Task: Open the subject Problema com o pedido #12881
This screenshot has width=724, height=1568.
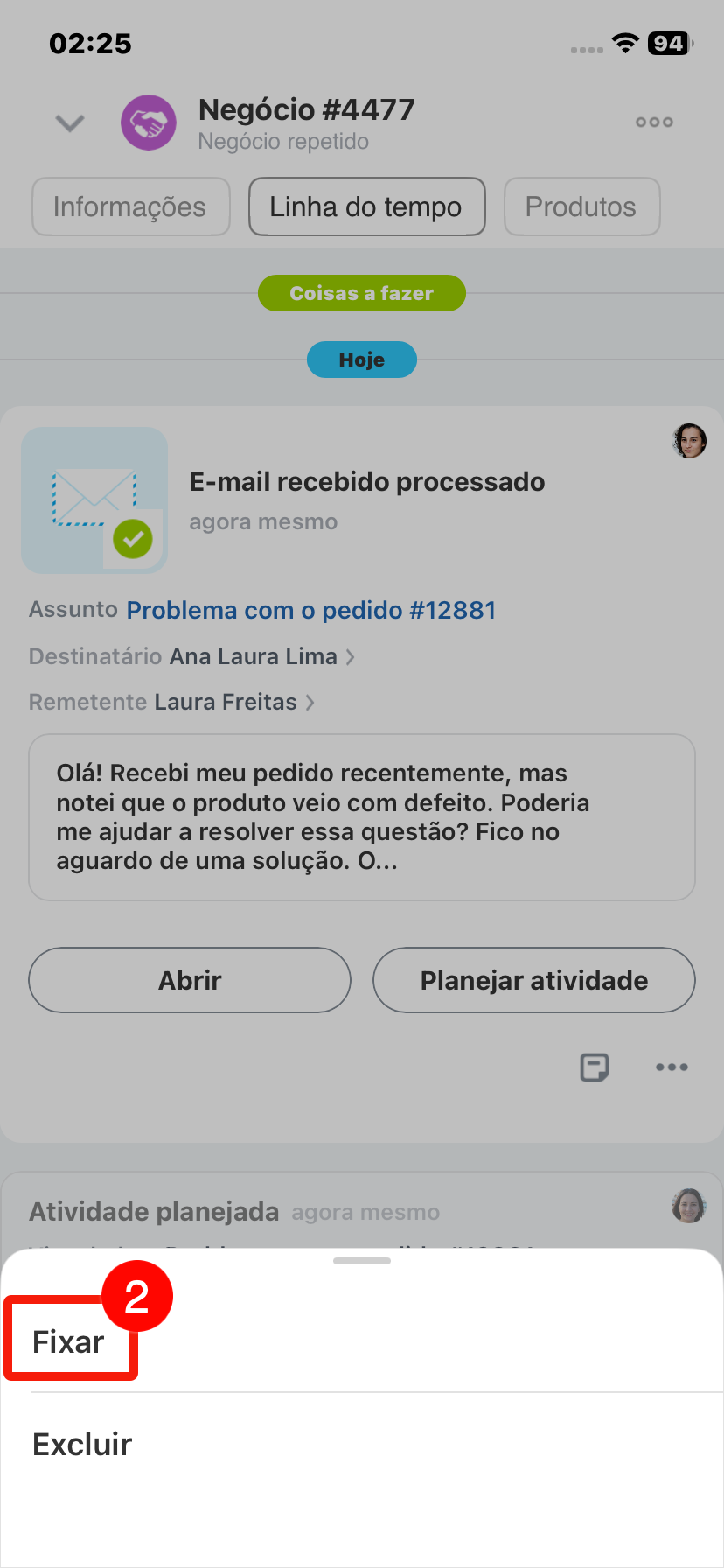Action: coord(311,610)
